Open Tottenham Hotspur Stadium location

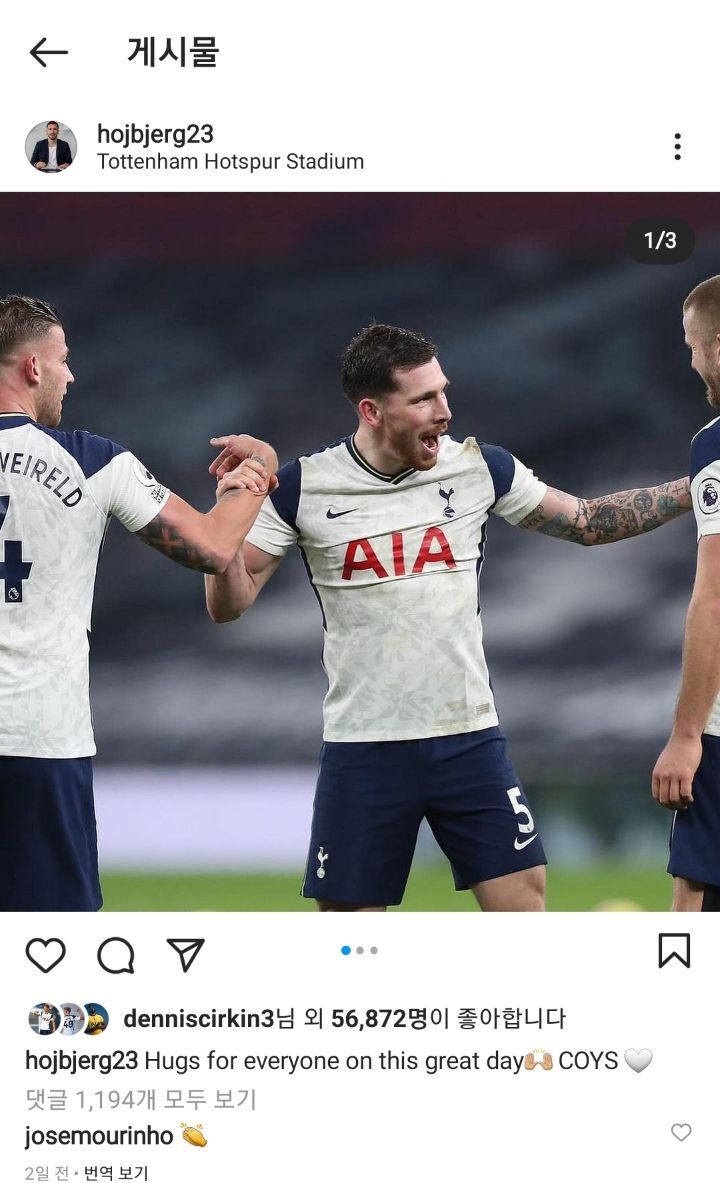coord(230,162)
